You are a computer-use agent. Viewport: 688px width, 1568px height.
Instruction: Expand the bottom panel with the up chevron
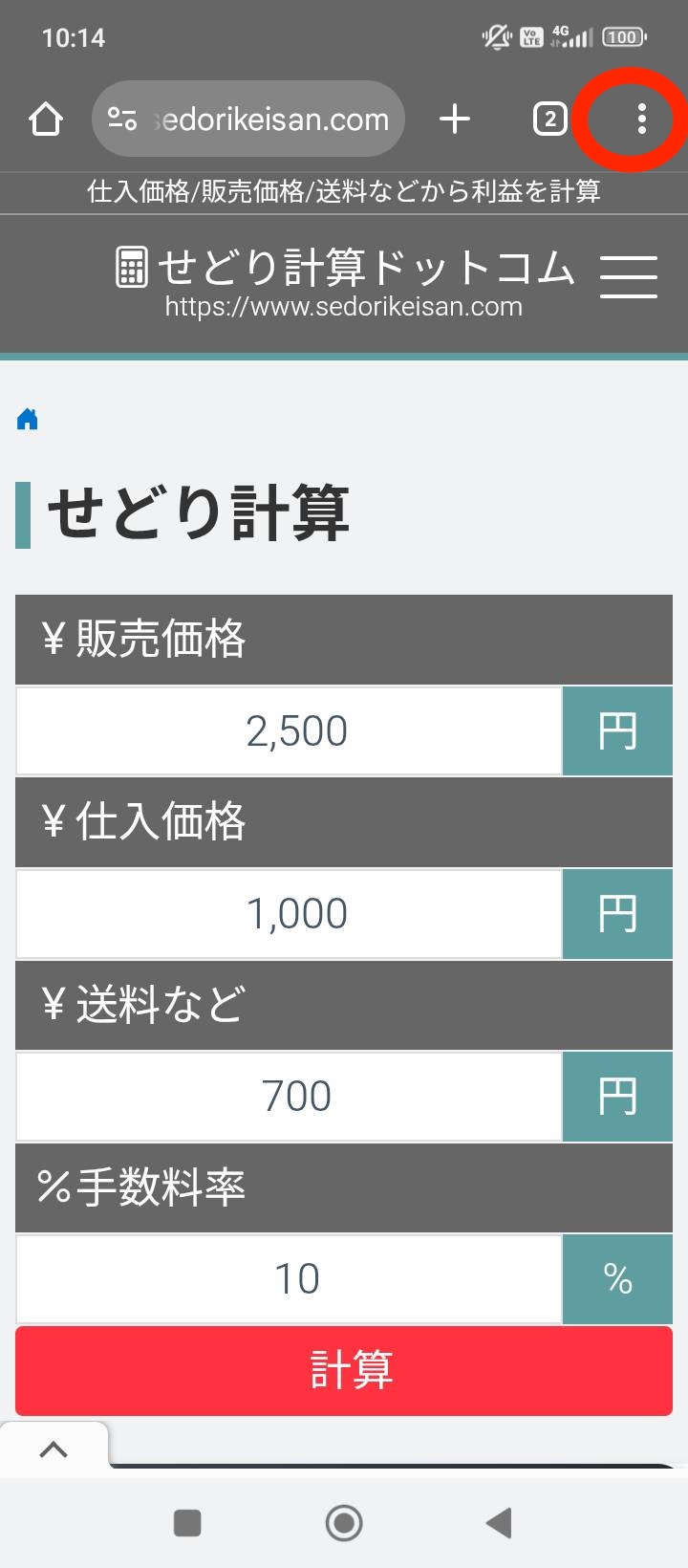[x=54, y=1449]
